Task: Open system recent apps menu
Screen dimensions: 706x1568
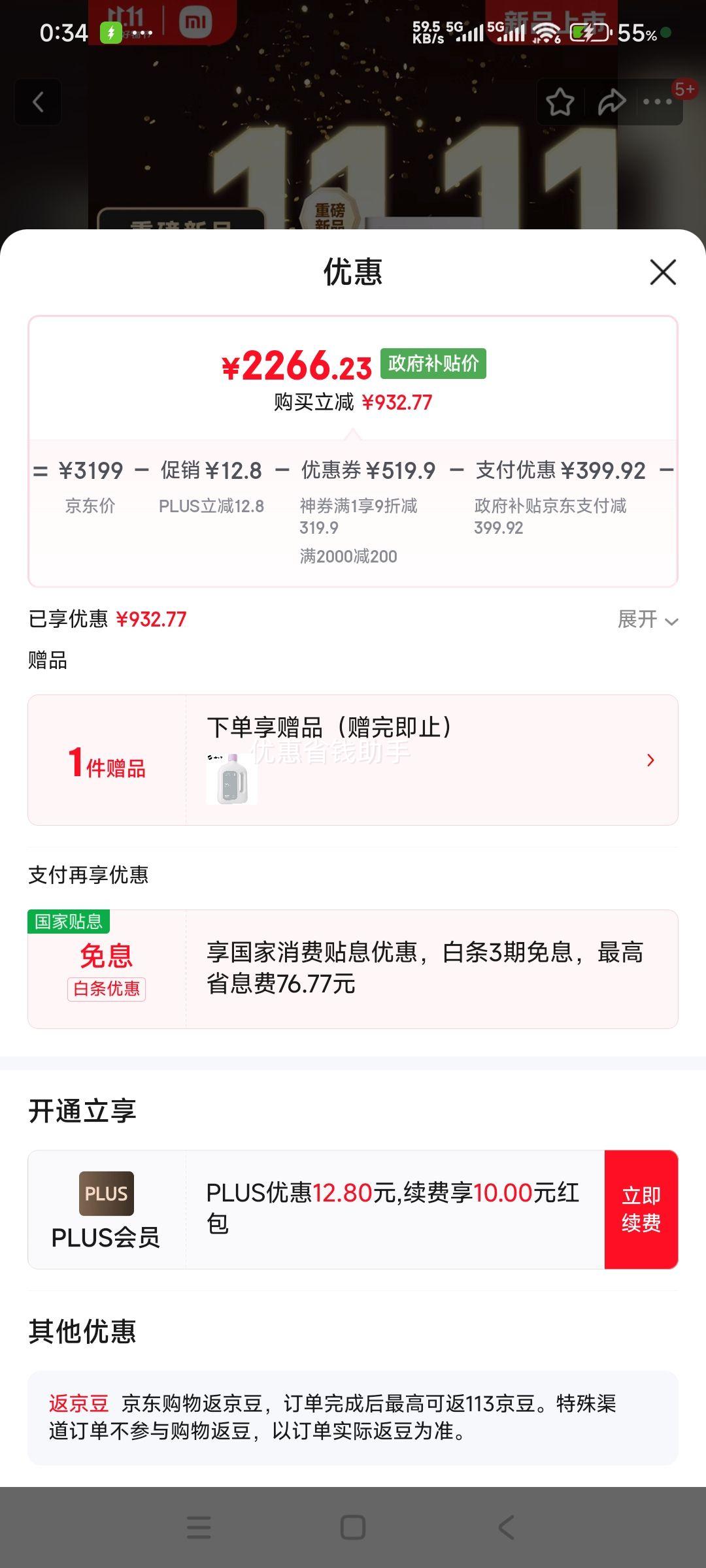Action: [x=199, y=1527]
